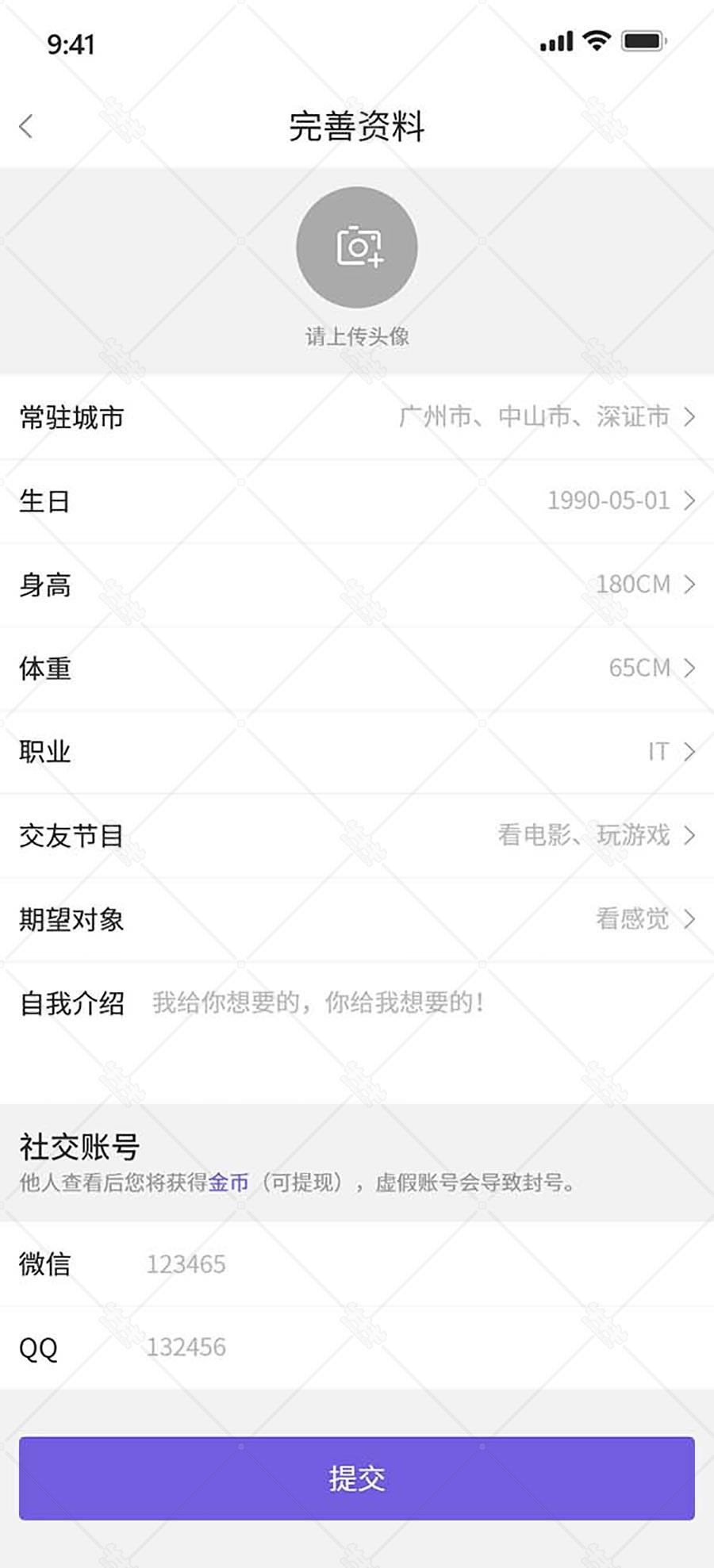714x1568 pixels.
Task: Focus the 微信 account input field
Action: coord(420,1264)
